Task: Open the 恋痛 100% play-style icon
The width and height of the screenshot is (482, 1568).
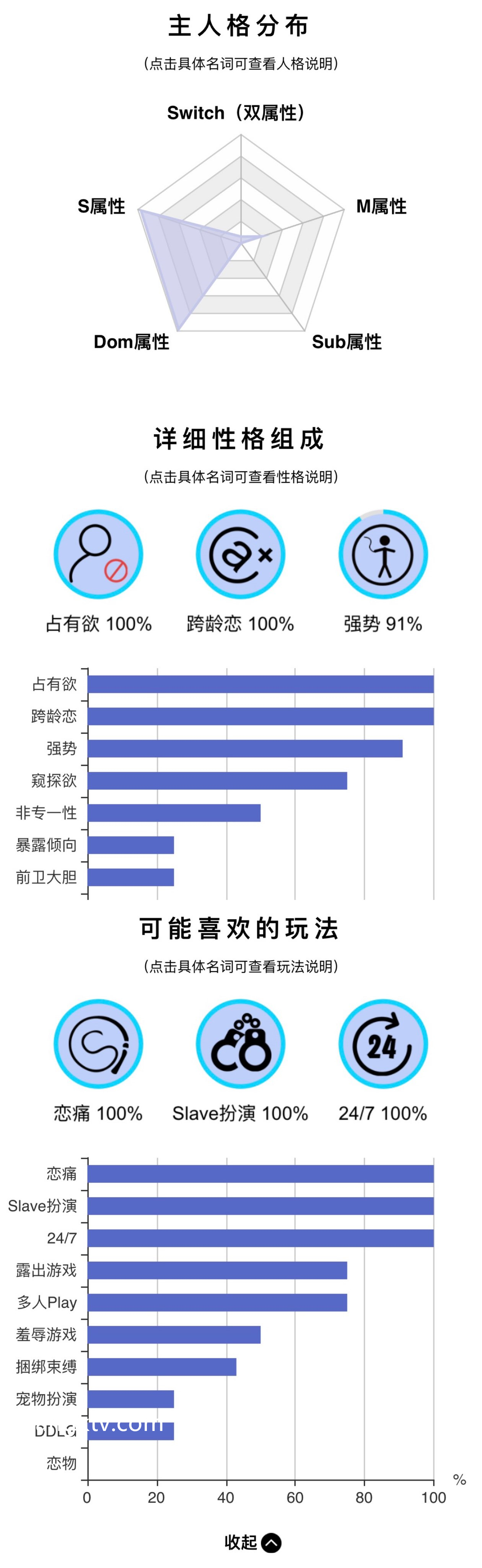Action: tap(99, 1043)
